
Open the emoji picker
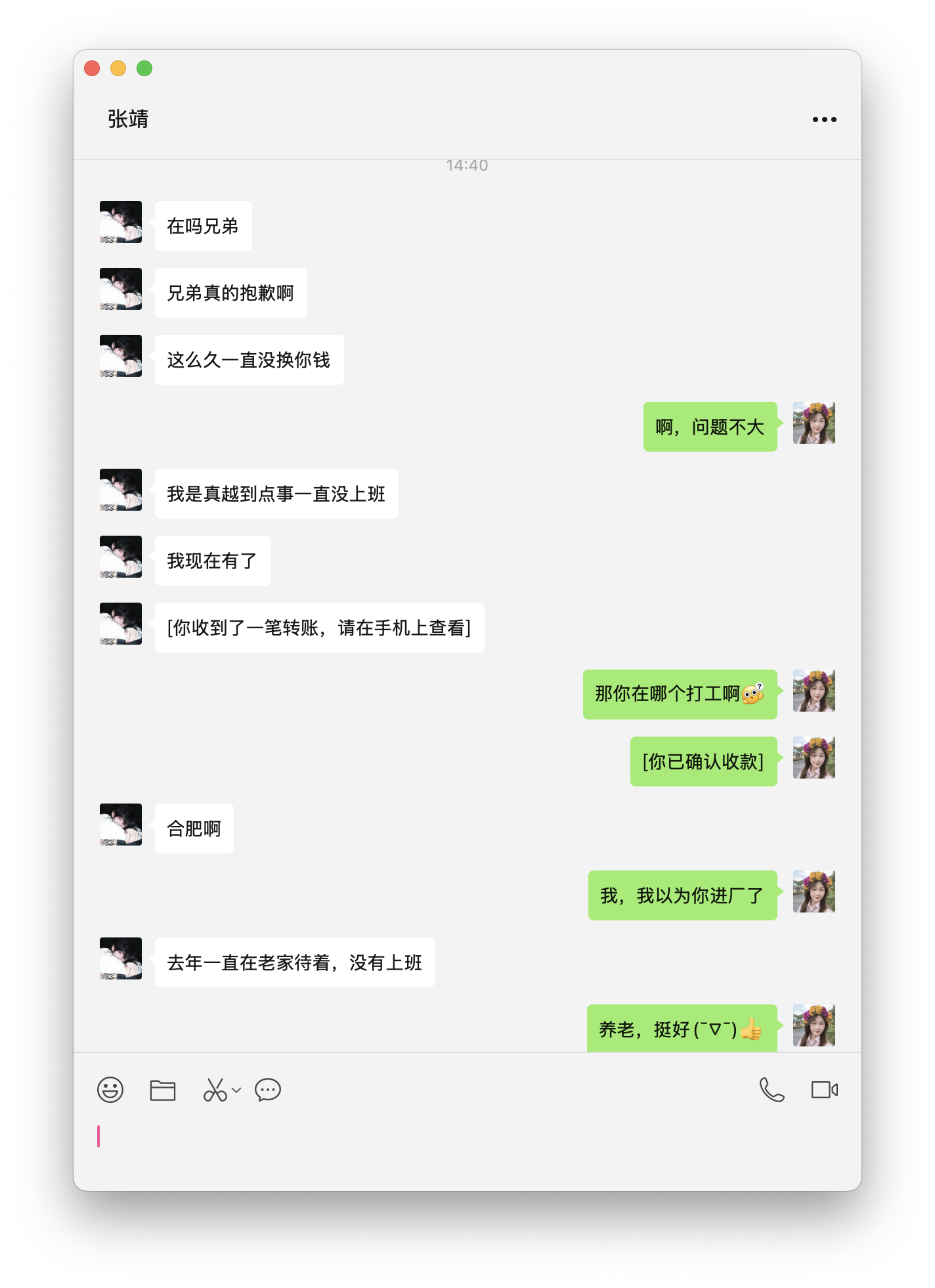(x=111, y=1090)
